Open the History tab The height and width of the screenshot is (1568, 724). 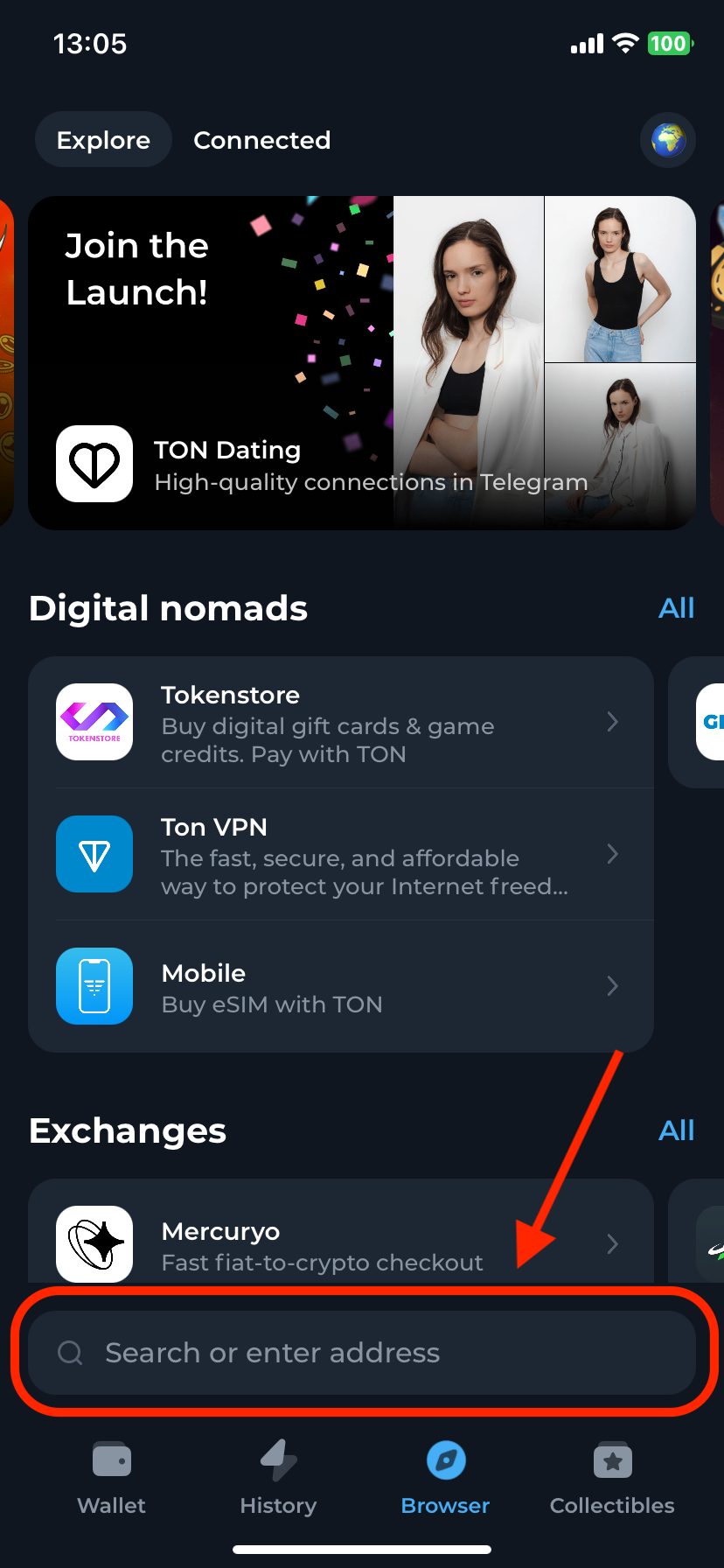tap(278, 1479)
